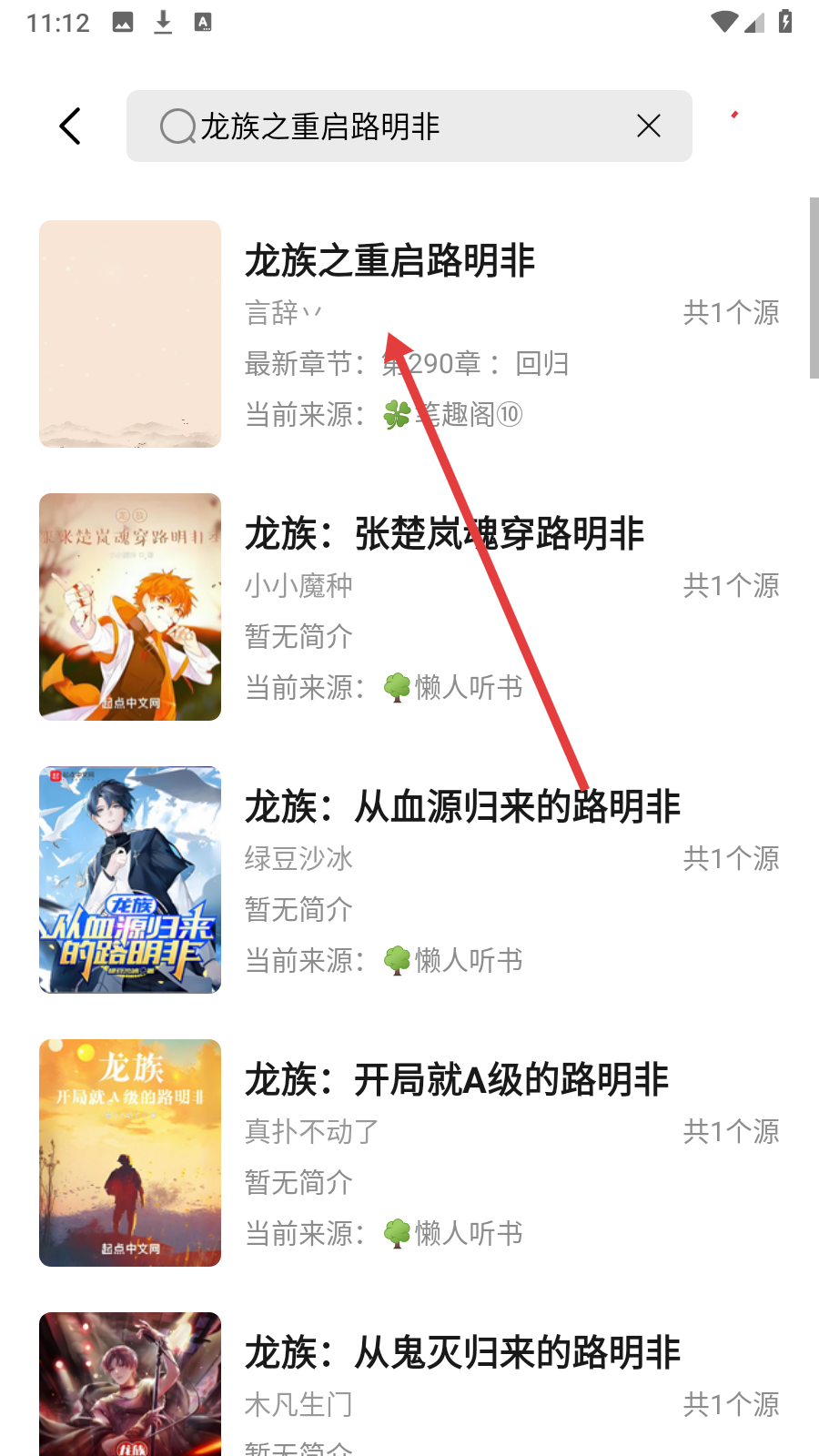Open 龙族：张楚岚魂穿路明非

tap(409, 607)
